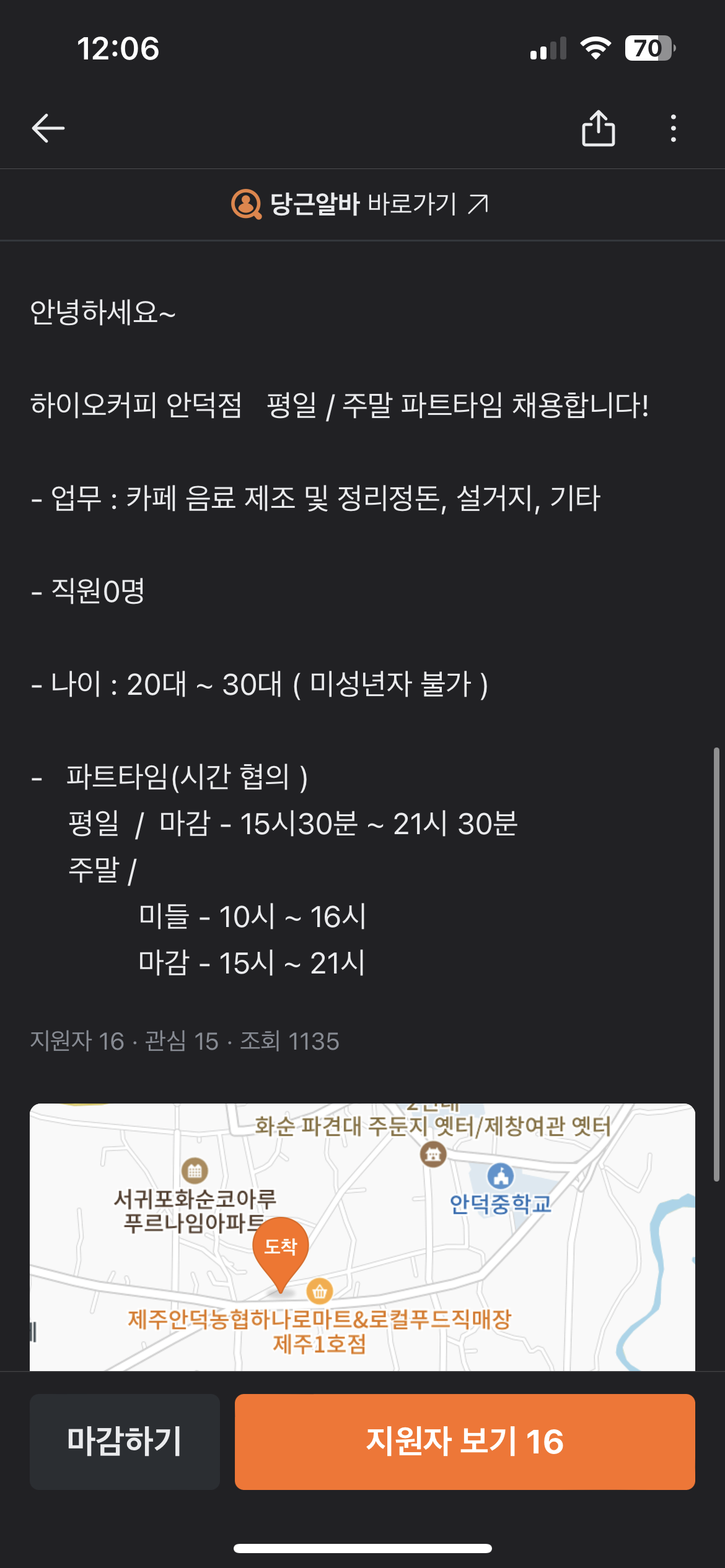Screen dimensions: 725x1568
Task: Open the 당근알바 바로가기 link
Action: (x=360, y=204)
